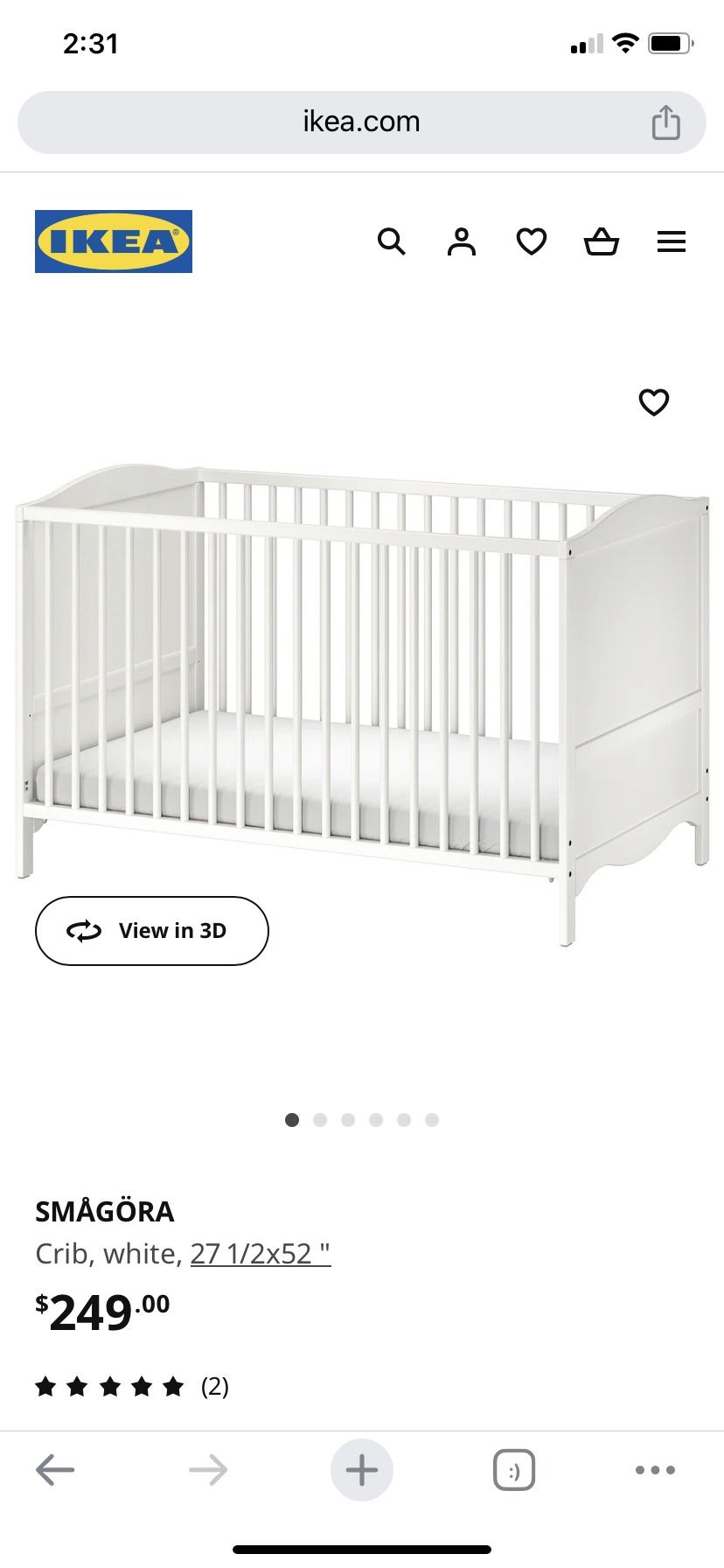This screenshot has height=1568, width=724.
Task: Go to the IKEA home page logo
Action: point(114,241)
